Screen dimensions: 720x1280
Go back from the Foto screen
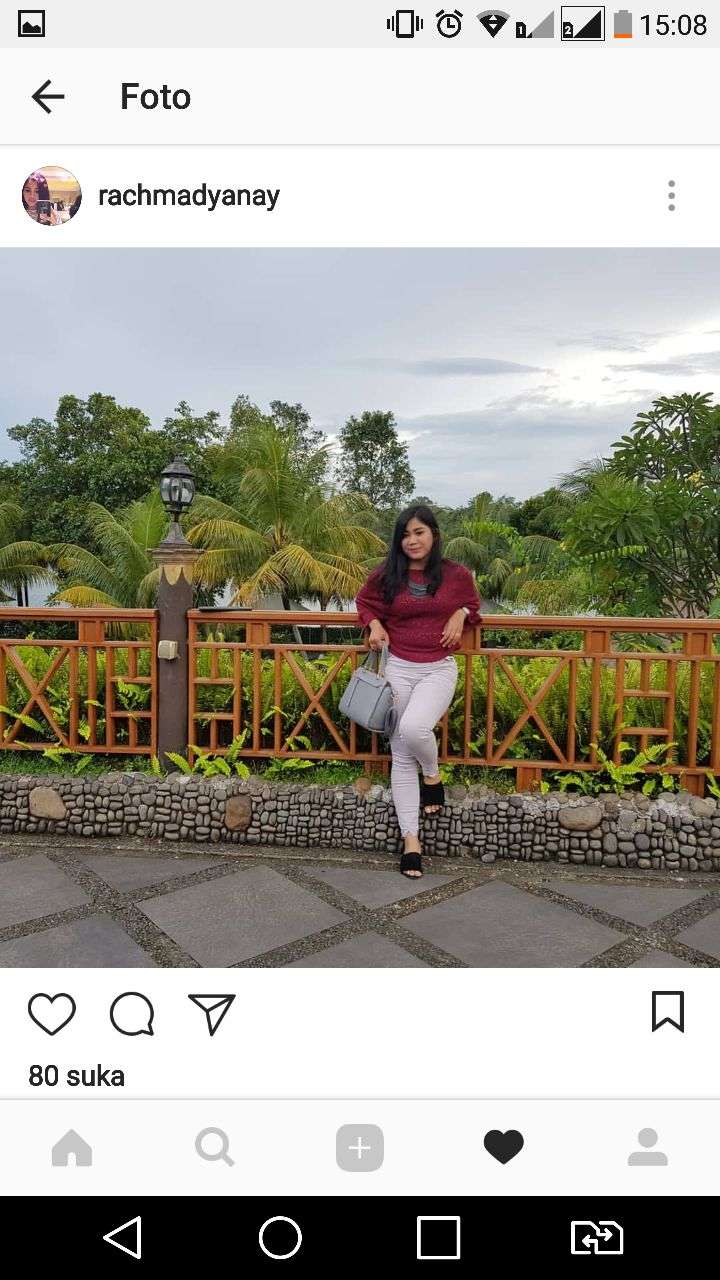pos(47,97)
